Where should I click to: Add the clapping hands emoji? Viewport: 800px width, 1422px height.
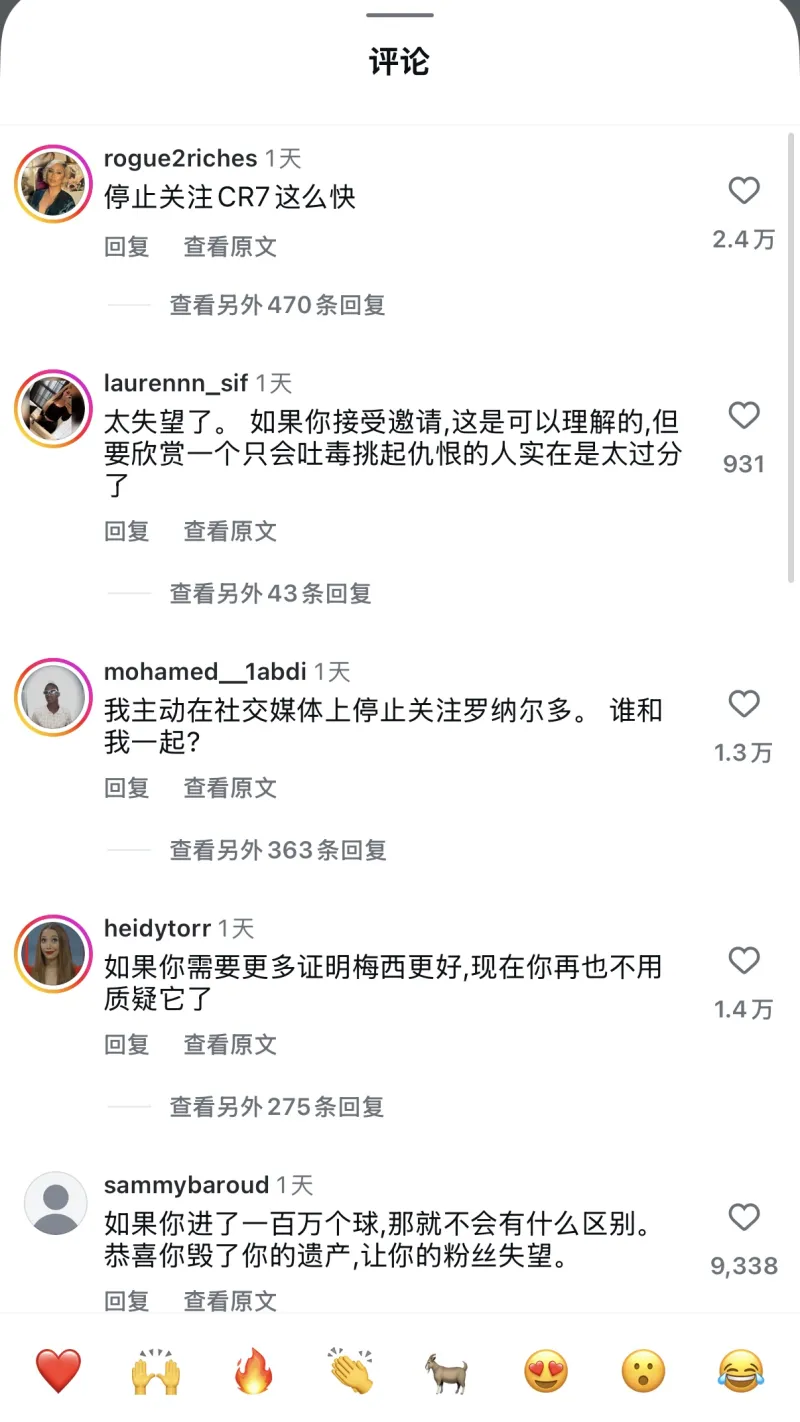[350, 1370]
